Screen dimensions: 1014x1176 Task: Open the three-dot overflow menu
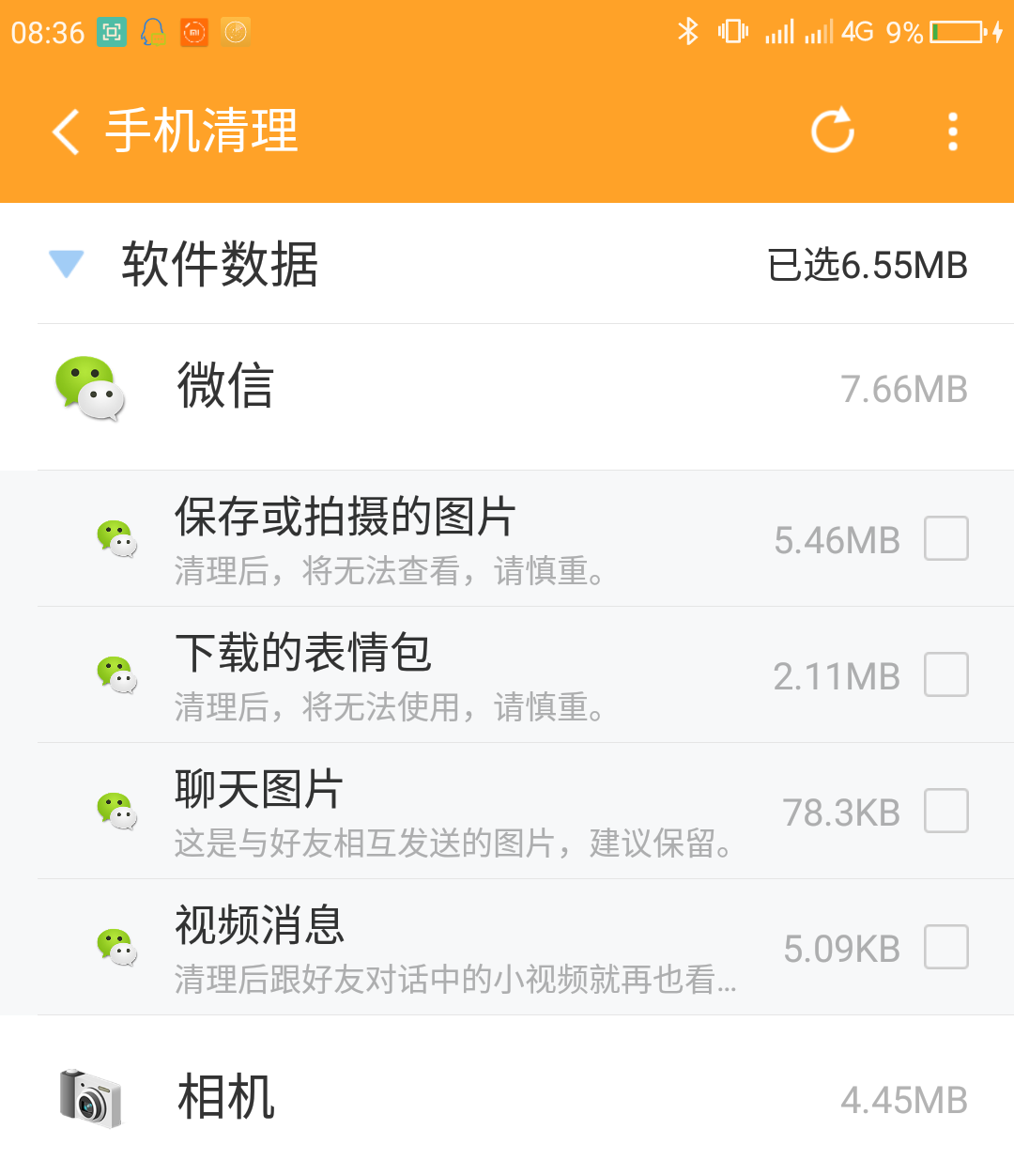[952, 132]
